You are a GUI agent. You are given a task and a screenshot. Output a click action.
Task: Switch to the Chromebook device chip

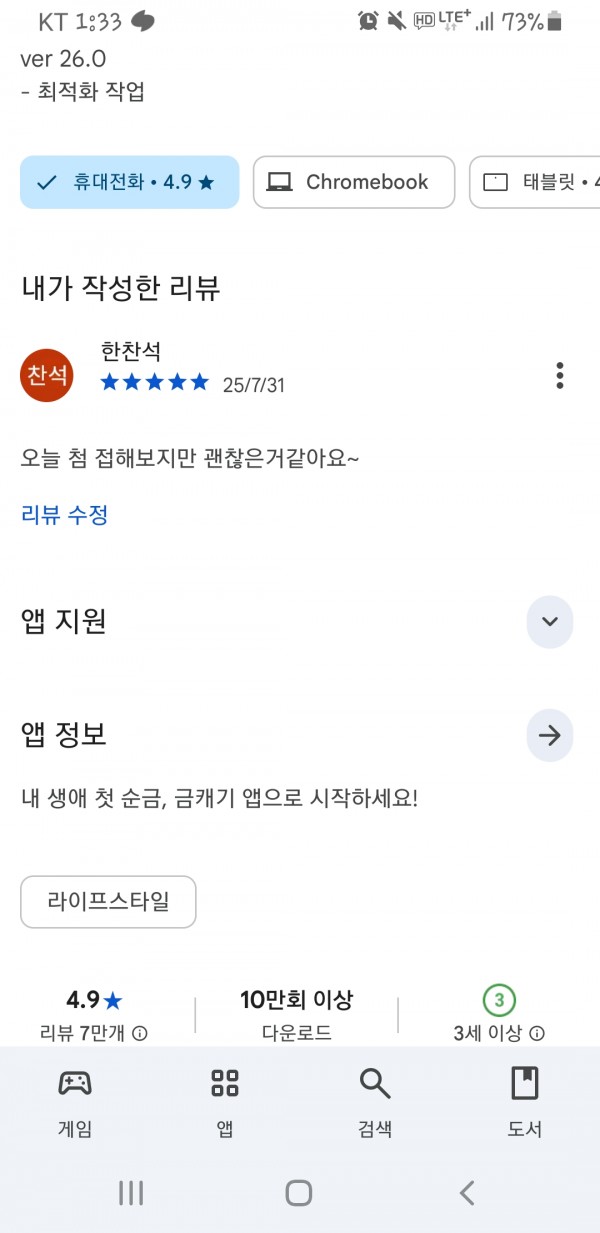[x=354, y=182]
